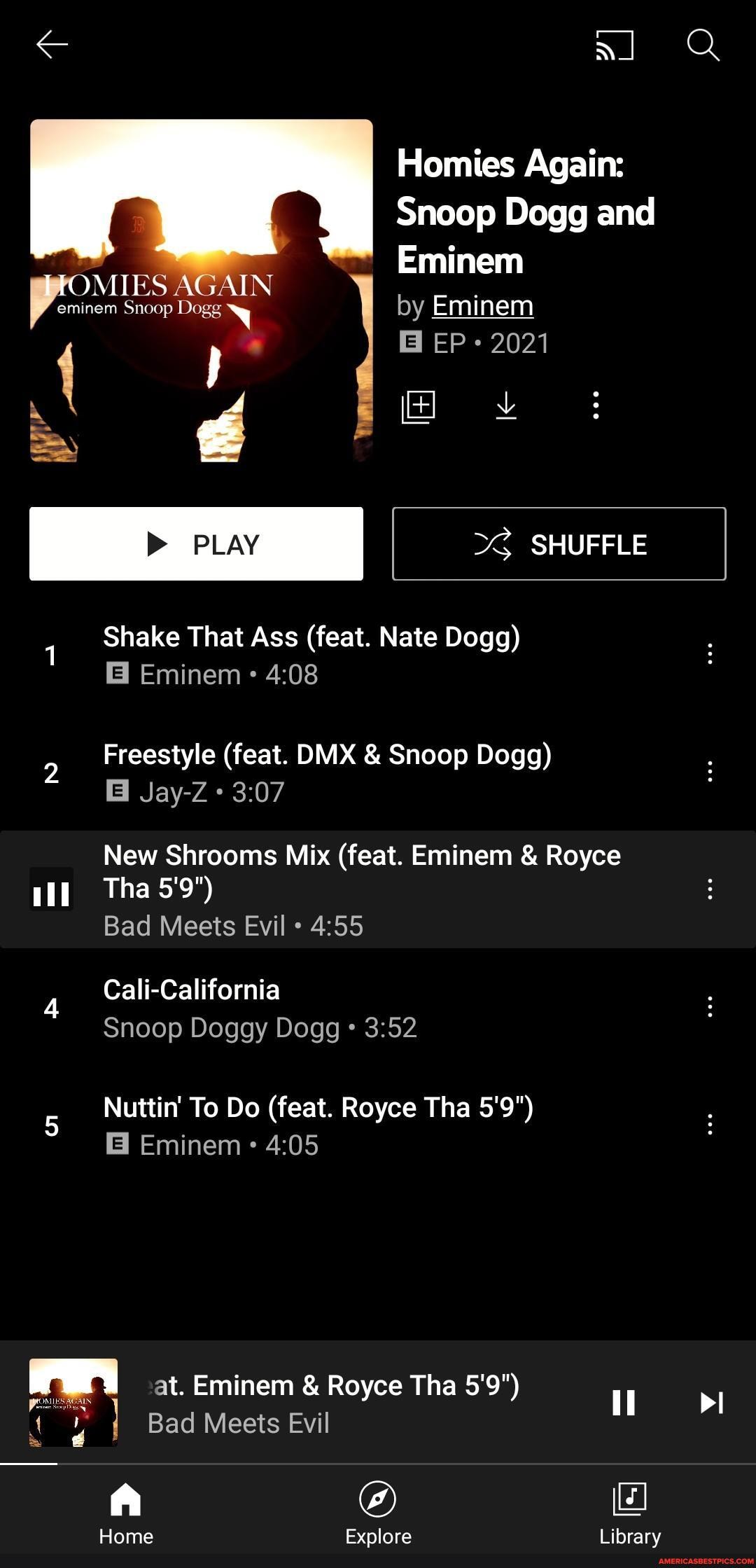
Task: Open the Eminem artist link
Action: coord(482,306)
